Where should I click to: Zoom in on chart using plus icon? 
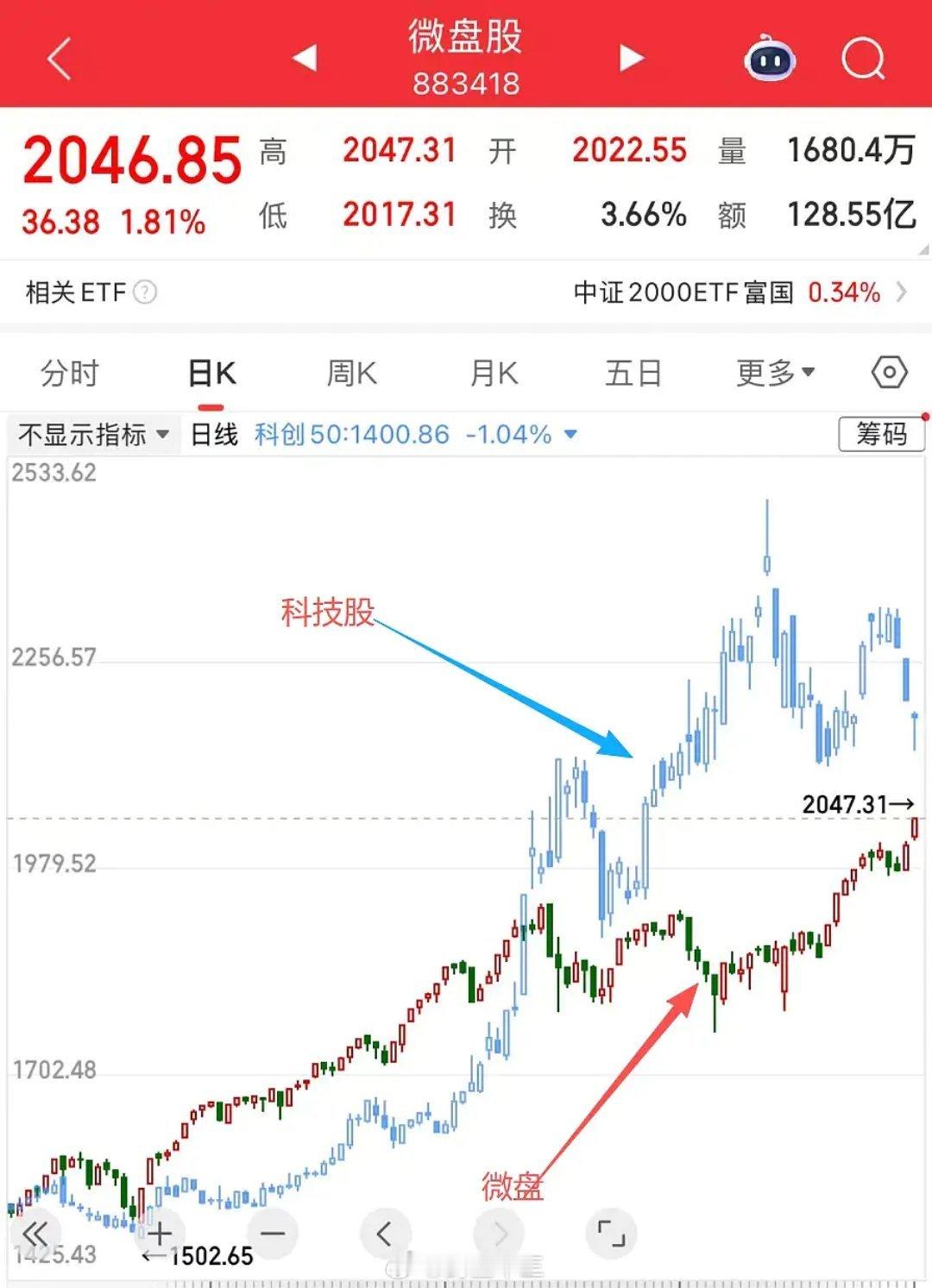point(161,1233)
